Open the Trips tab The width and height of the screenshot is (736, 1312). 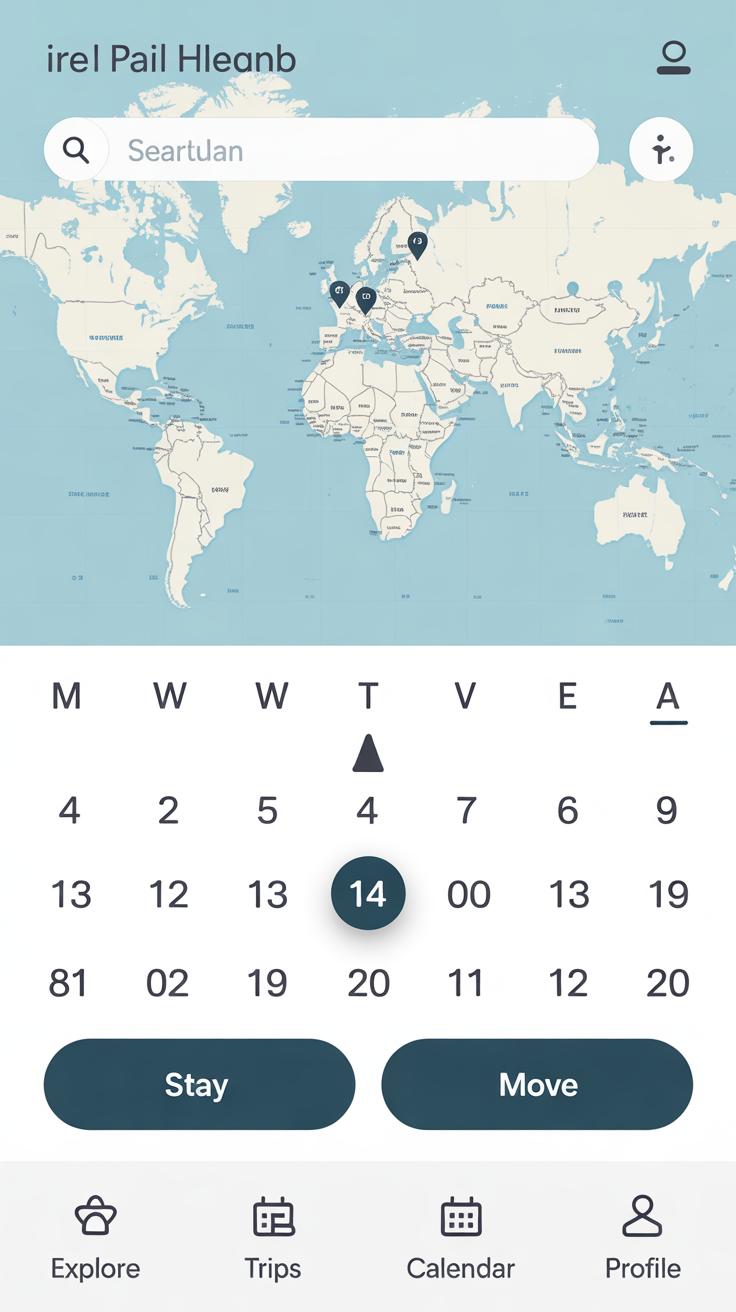coord(273,1240)
